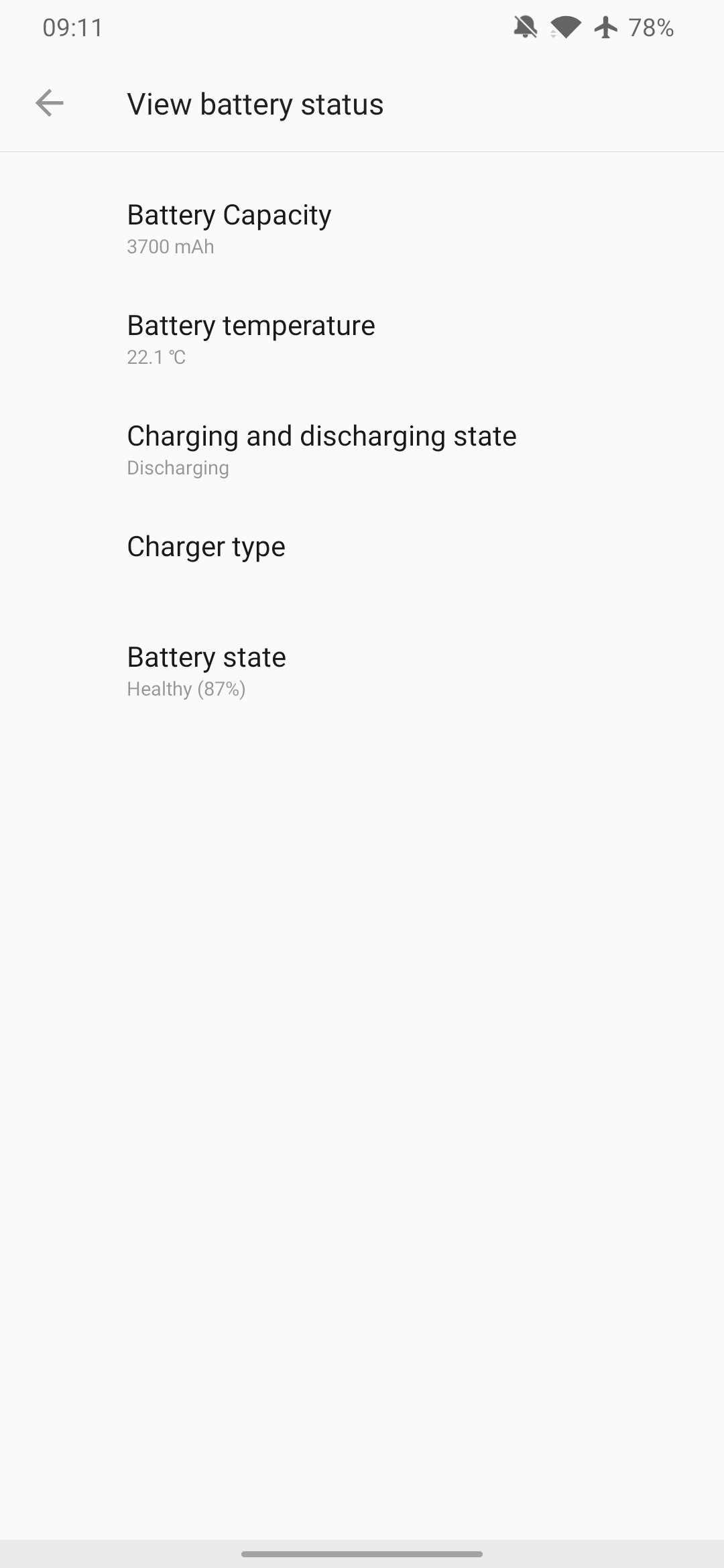View the Battery state entry

(x=362, y=671)
